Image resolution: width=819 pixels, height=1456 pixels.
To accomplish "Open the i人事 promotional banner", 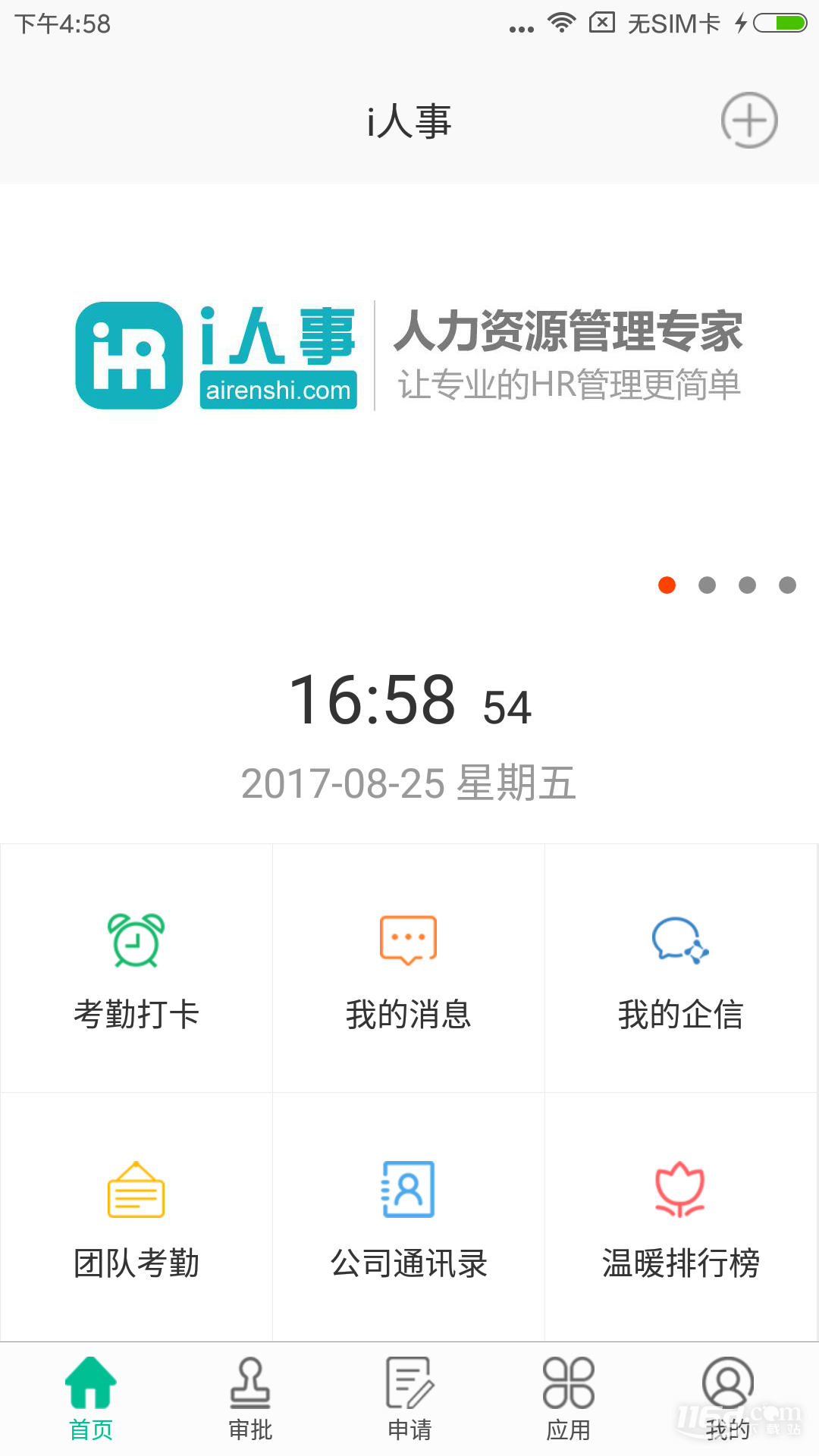I will [x=409, y=356].
